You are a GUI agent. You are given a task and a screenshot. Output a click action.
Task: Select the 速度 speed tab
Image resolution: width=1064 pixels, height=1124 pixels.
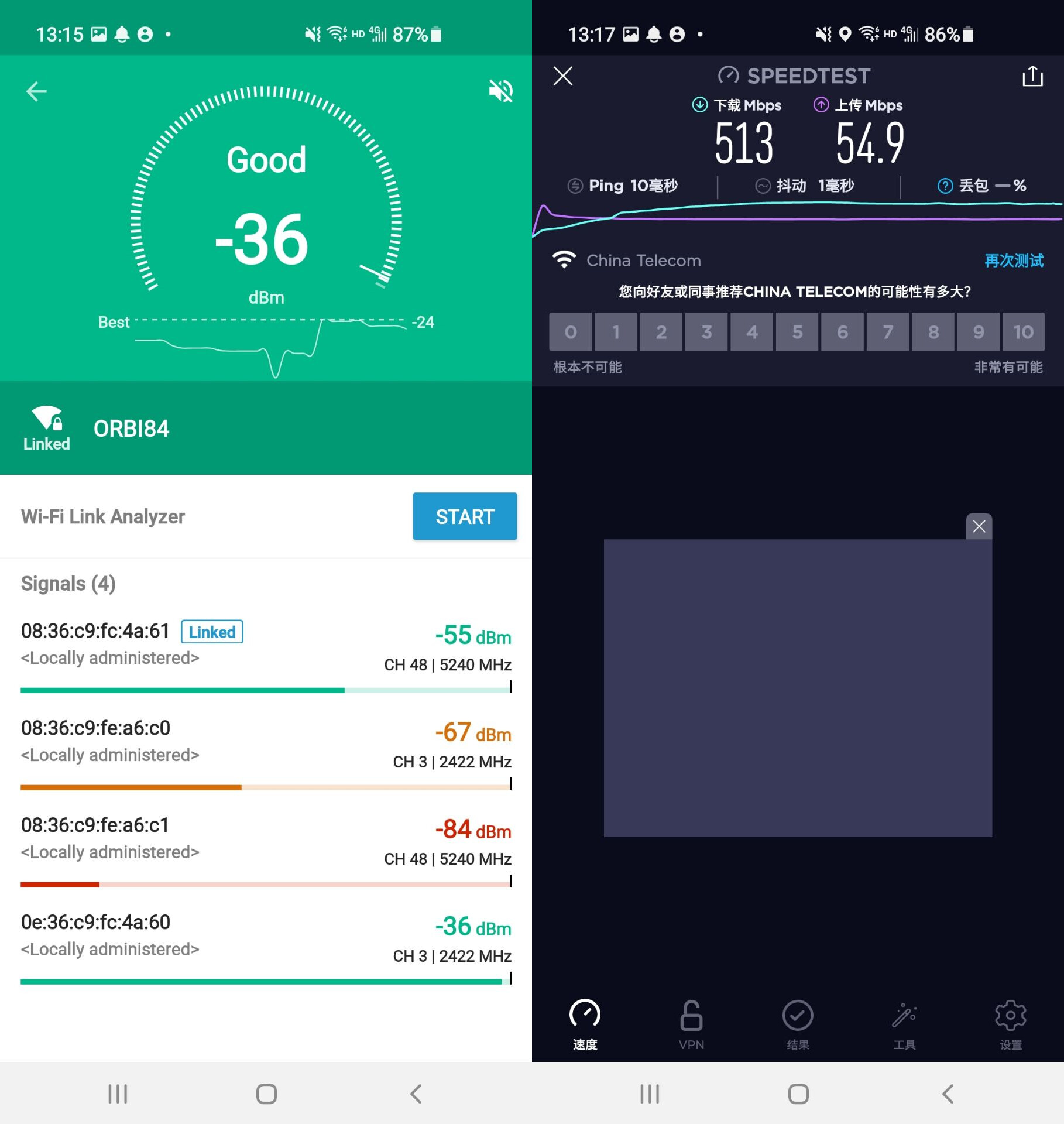(x=585, y=1023)
